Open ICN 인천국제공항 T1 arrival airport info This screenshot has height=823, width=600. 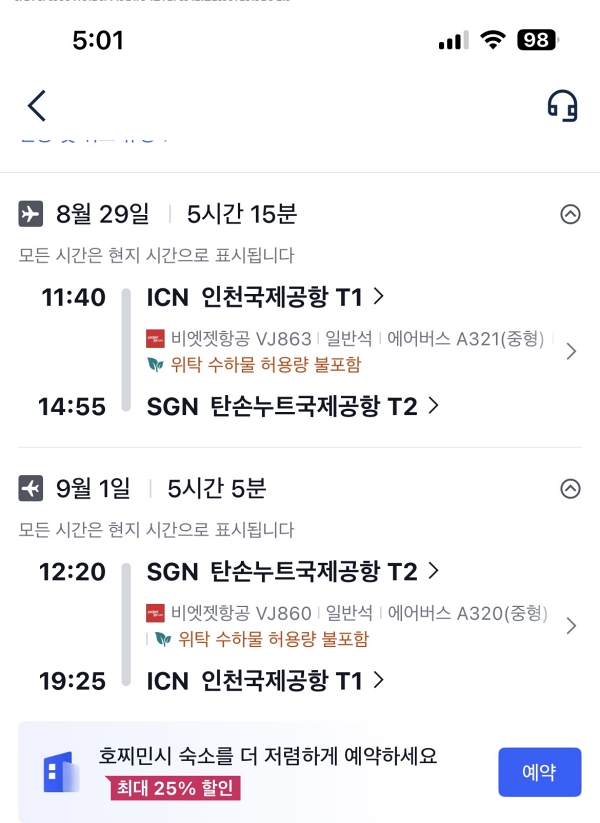[265, 681]
